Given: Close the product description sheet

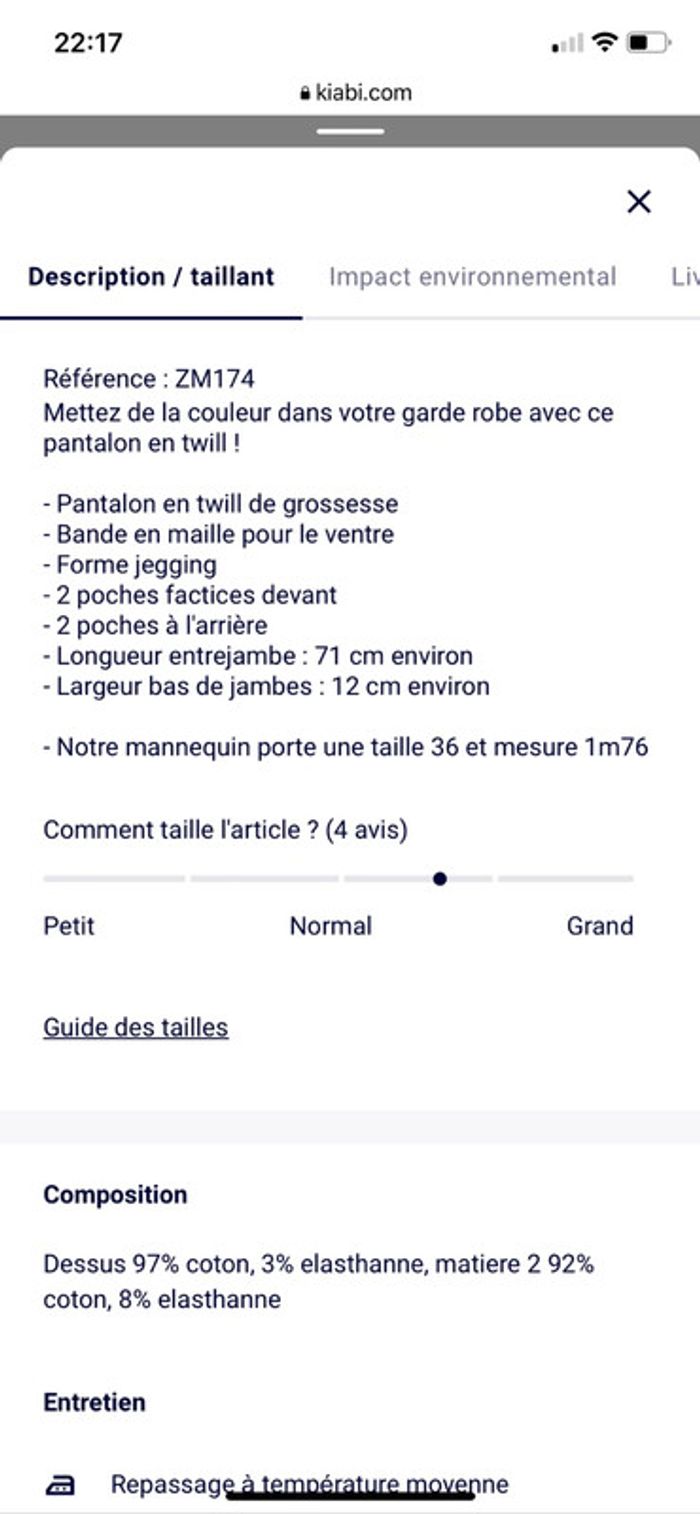Looking at the screenshot, I should [x=638, y=202].
